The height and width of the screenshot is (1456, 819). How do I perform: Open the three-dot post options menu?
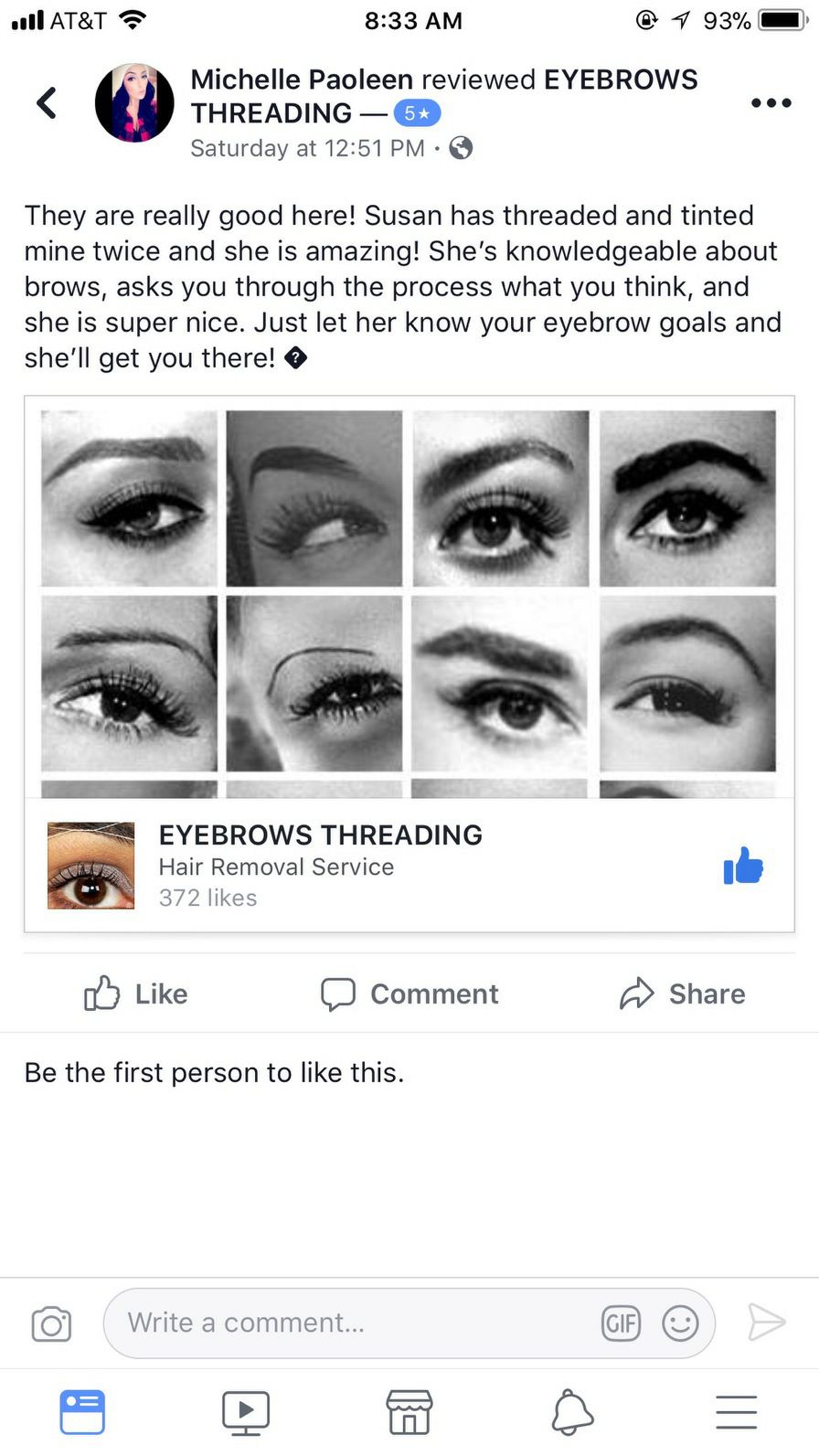771,103
